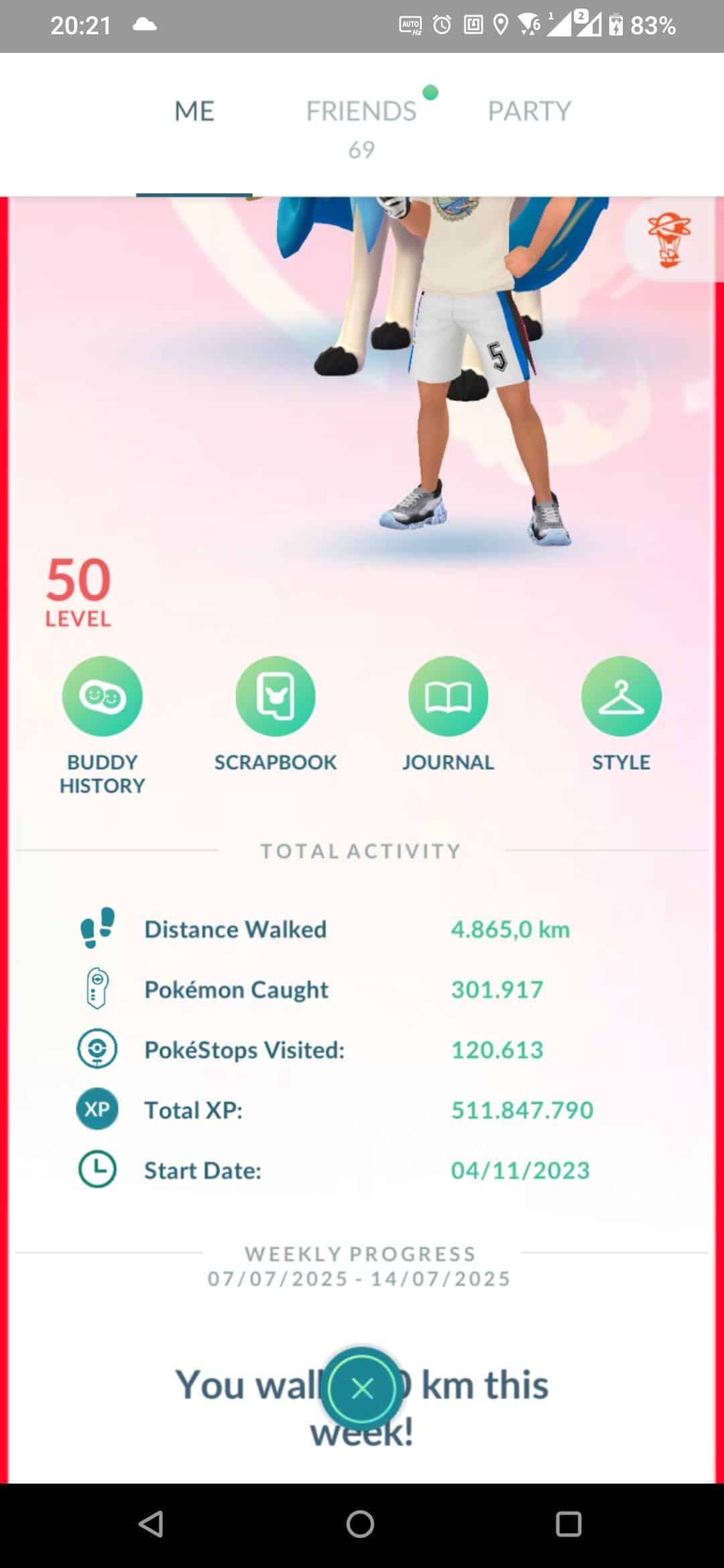The height and width of the screenshot is (1568, 724).
Task: Open the Journal
Action: [448, 697]
